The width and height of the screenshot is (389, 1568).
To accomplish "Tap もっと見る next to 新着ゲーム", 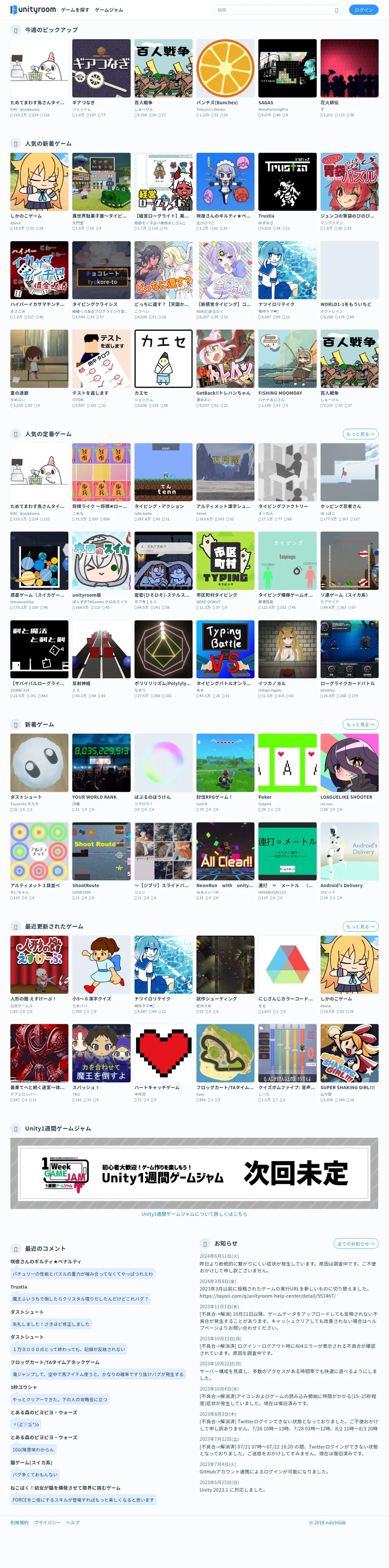I will (360, 724).
